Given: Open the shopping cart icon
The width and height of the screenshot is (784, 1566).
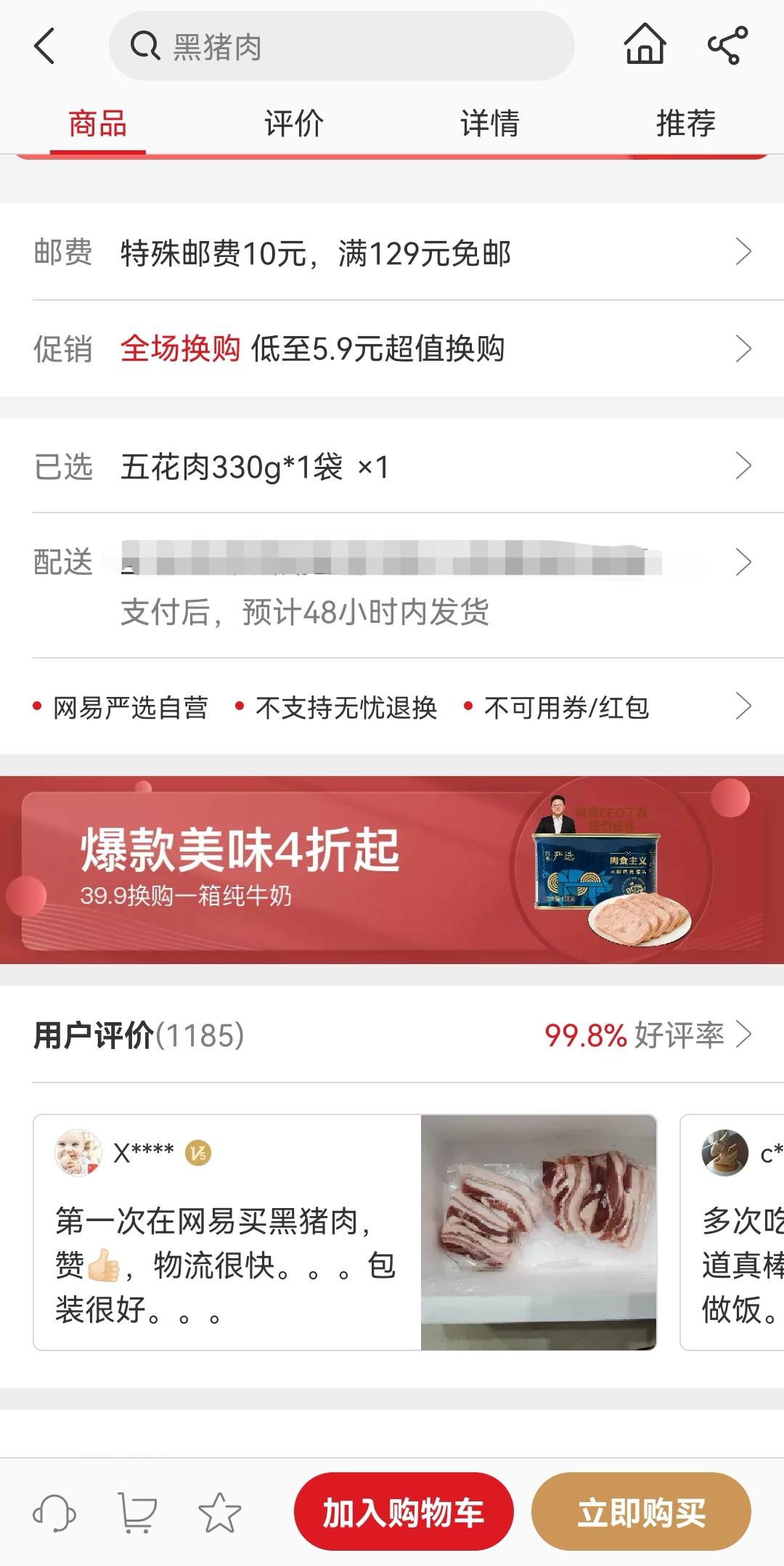Looking at the screenshot, I should coord(136,1514).
